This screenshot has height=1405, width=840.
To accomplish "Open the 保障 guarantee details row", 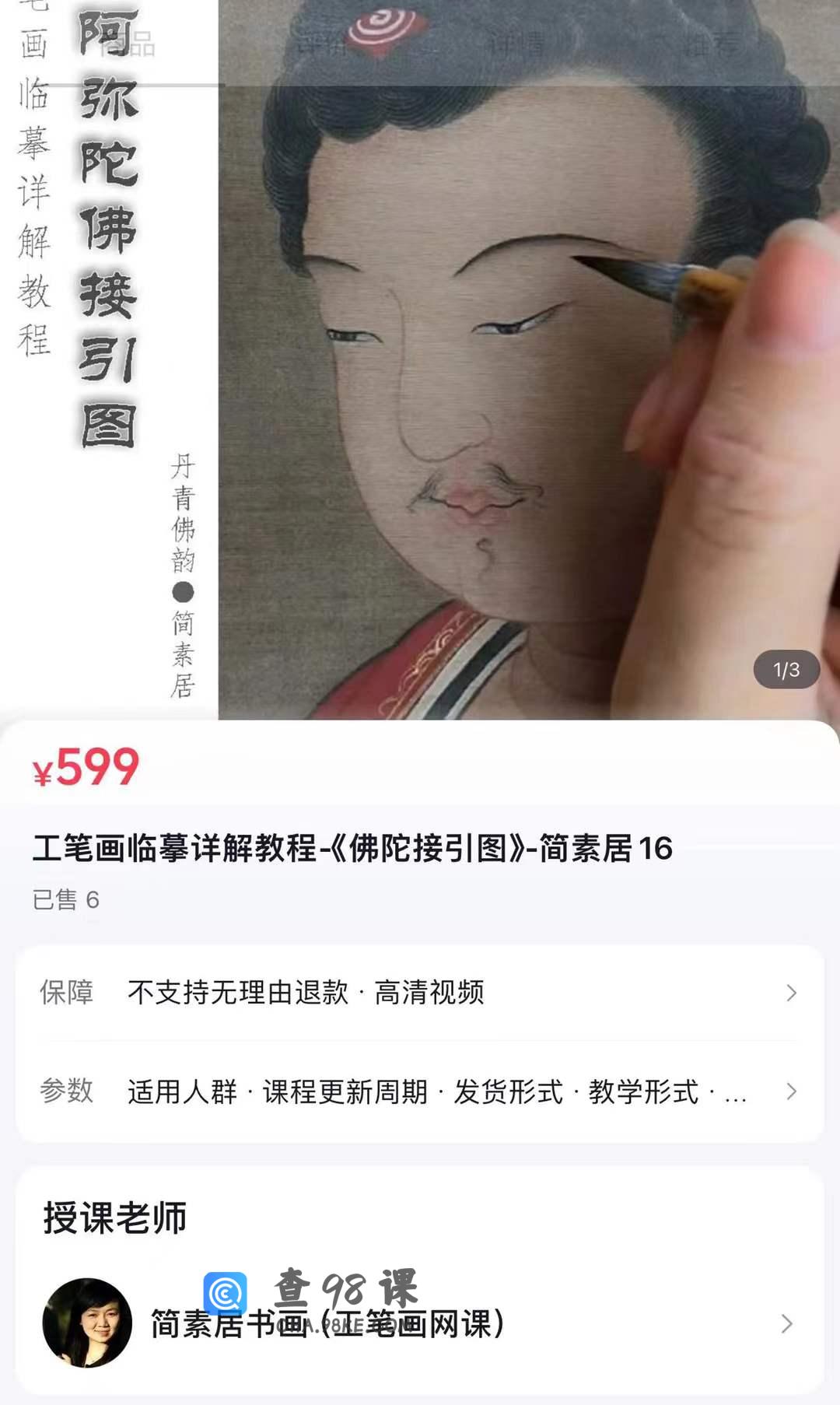I will pos(420,993).
